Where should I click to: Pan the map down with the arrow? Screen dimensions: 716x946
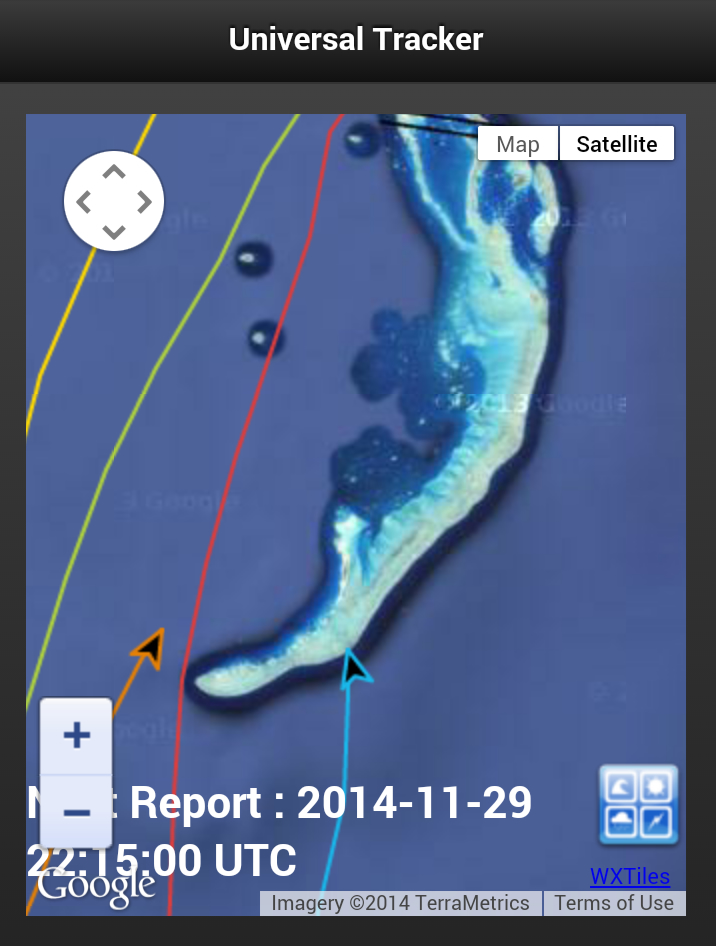click(x=114, y=232)
